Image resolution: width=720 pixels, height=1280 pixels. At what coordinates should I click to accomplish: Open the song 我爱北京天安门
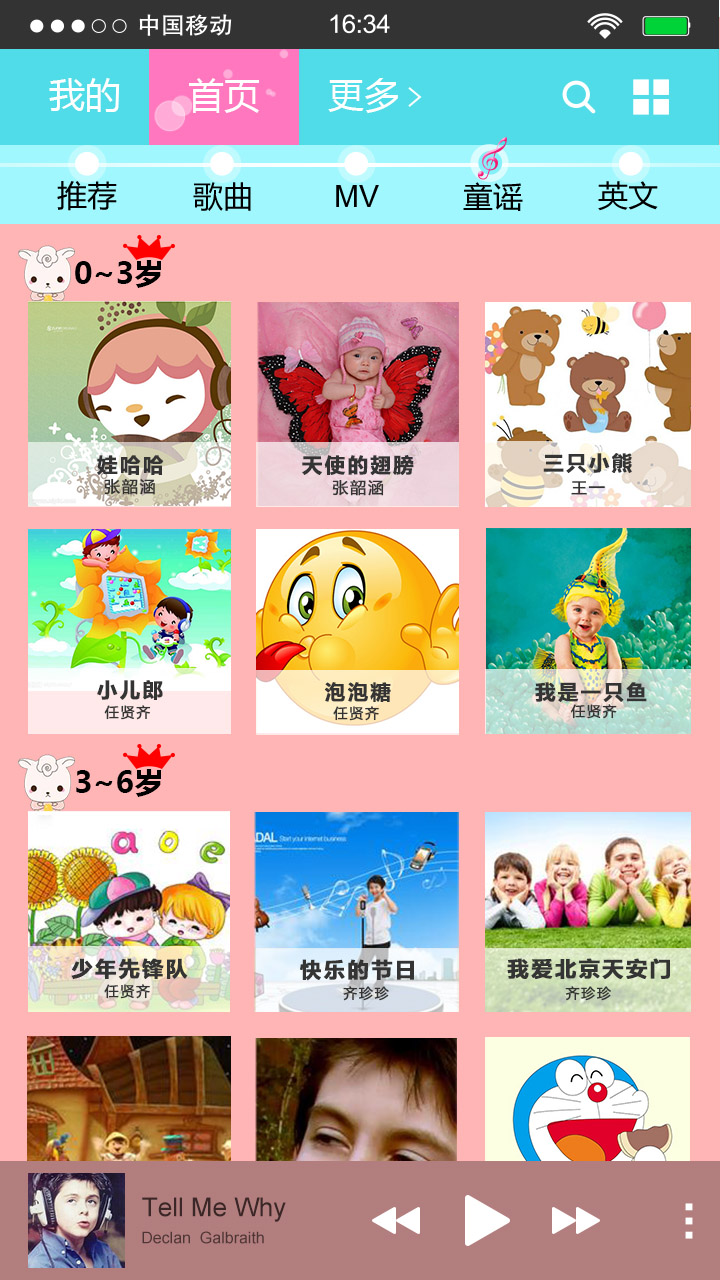[x=588, y=912]
